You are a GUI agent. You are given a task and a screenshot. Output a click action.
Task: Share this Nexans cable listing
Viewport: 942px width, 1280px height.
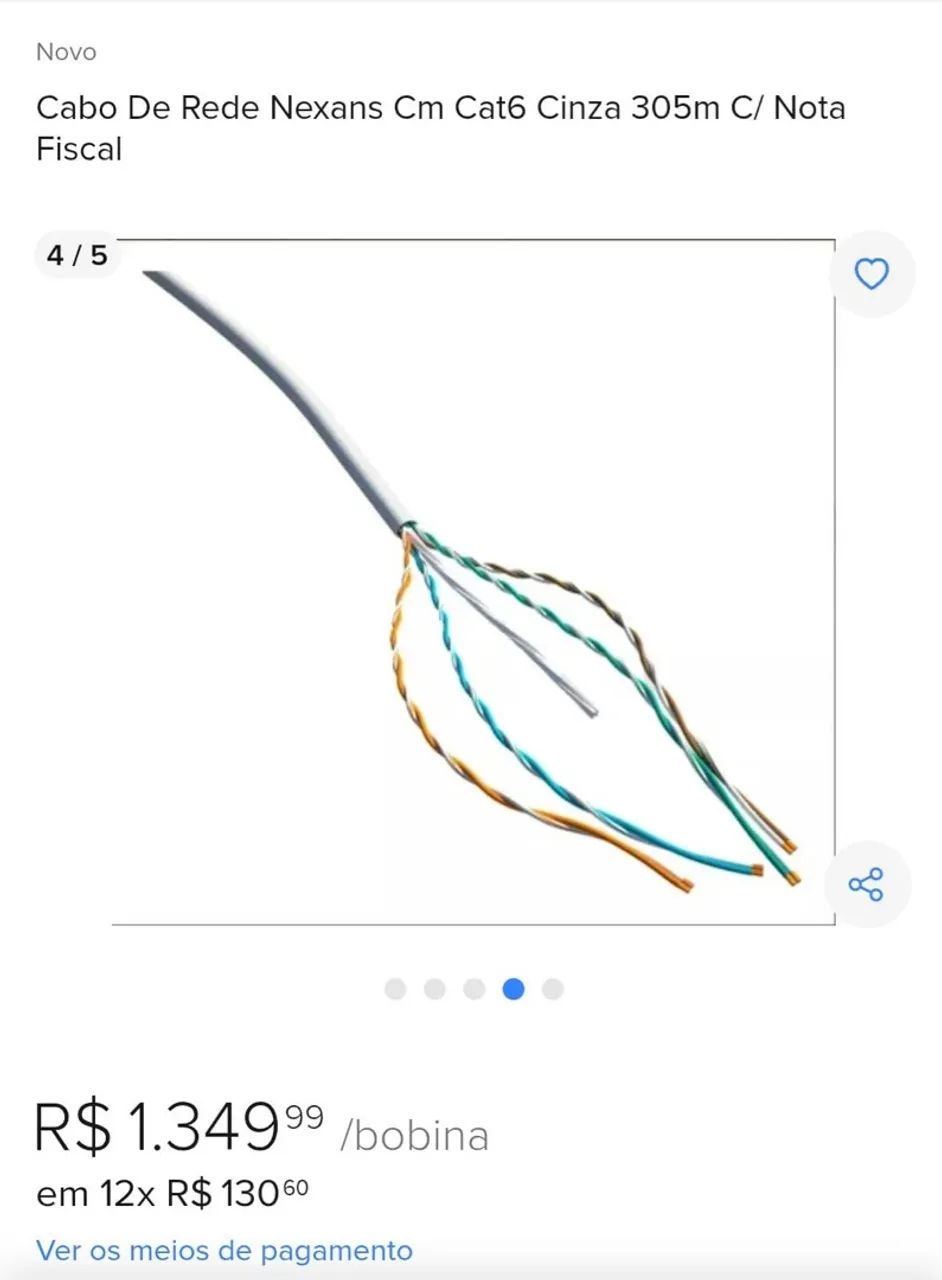click(866, 885)
